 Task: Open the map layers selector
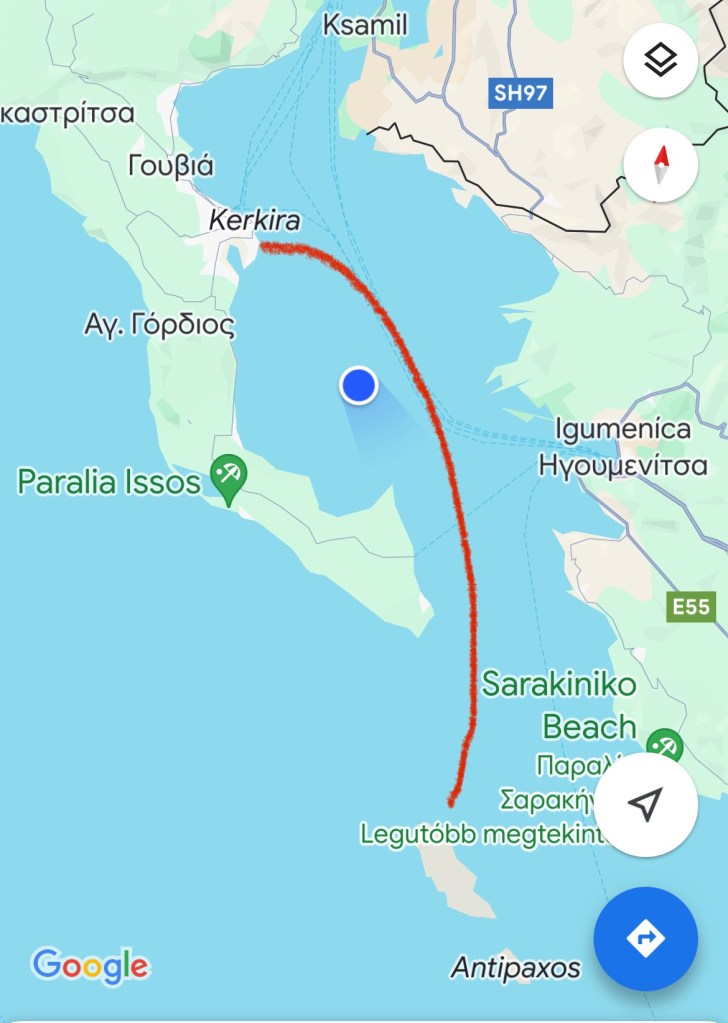(x=660, y=61)
